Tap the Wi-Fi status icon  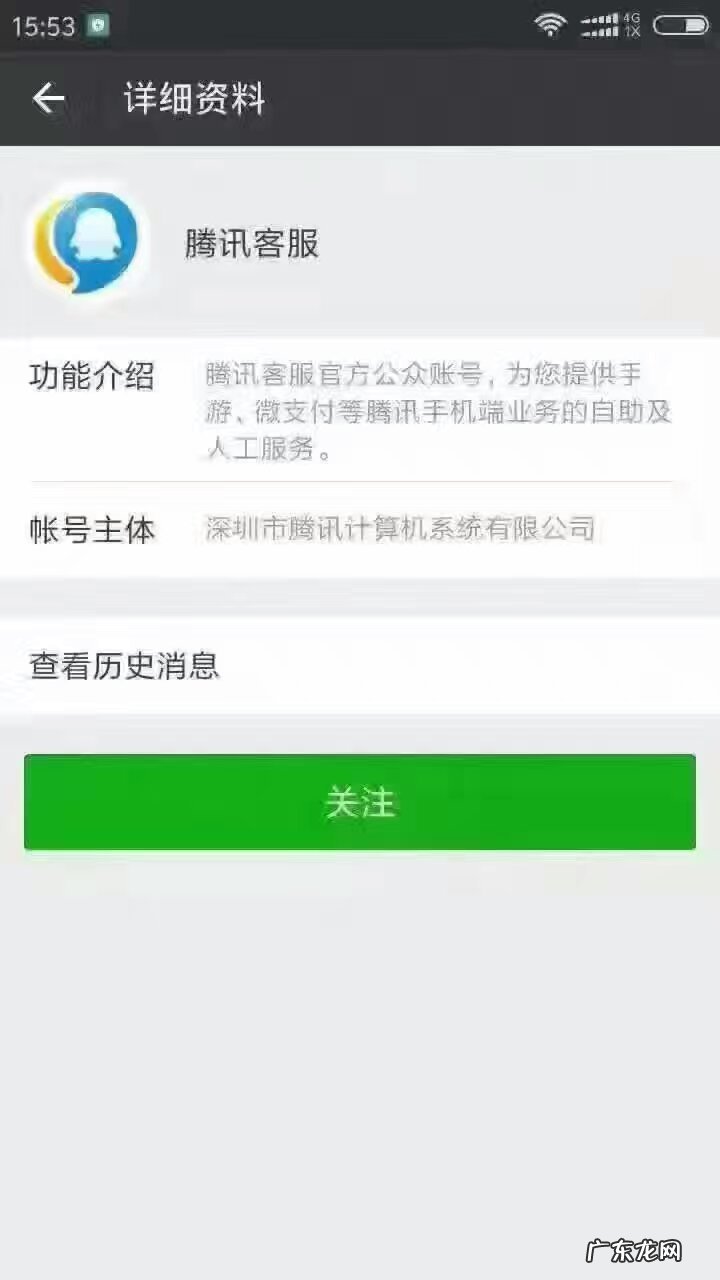click(x=549, y=25)
